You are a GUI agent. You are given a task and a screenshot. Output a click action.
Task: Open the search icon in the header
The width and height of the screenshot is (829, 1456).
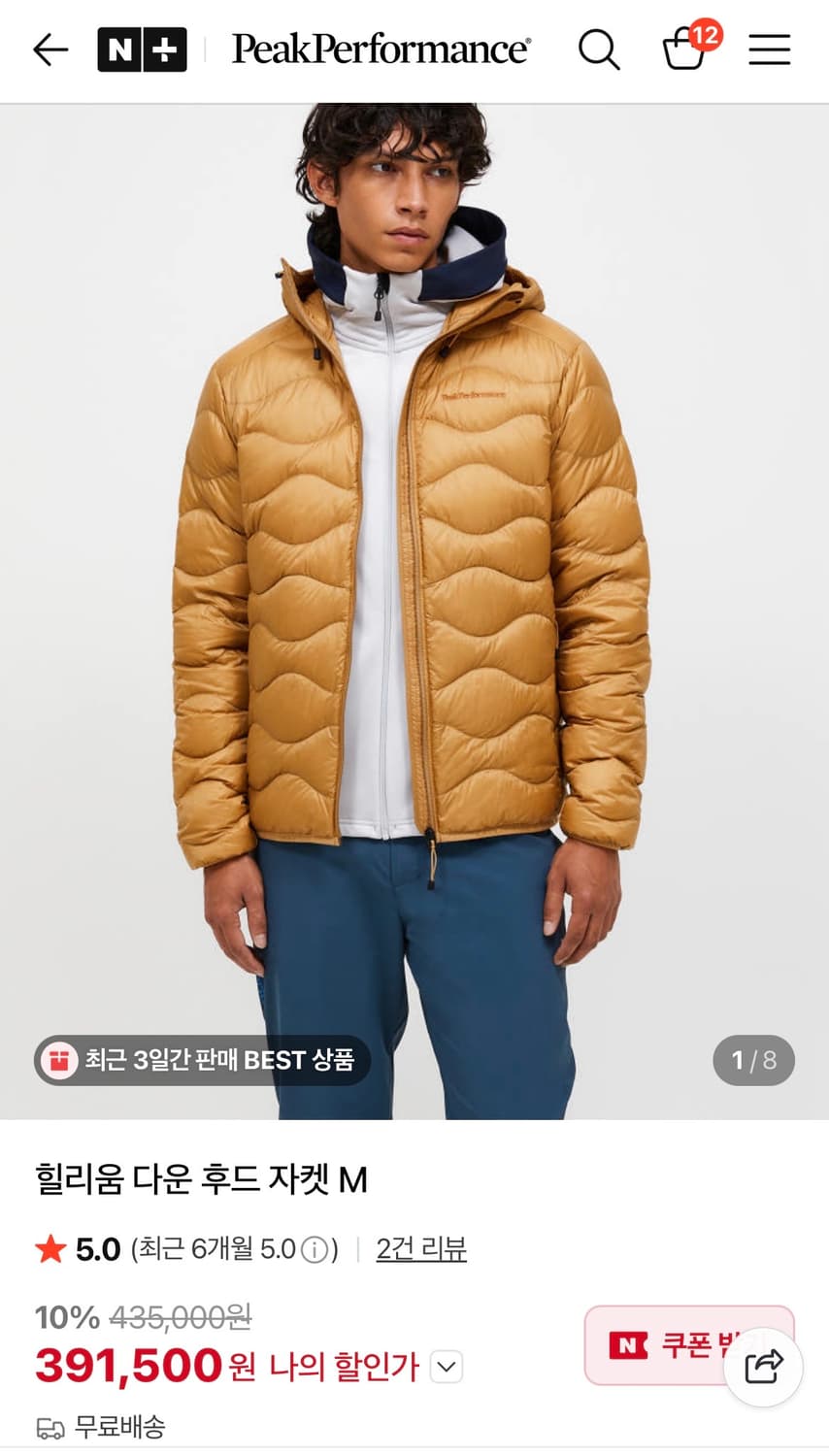click(600, 50)
